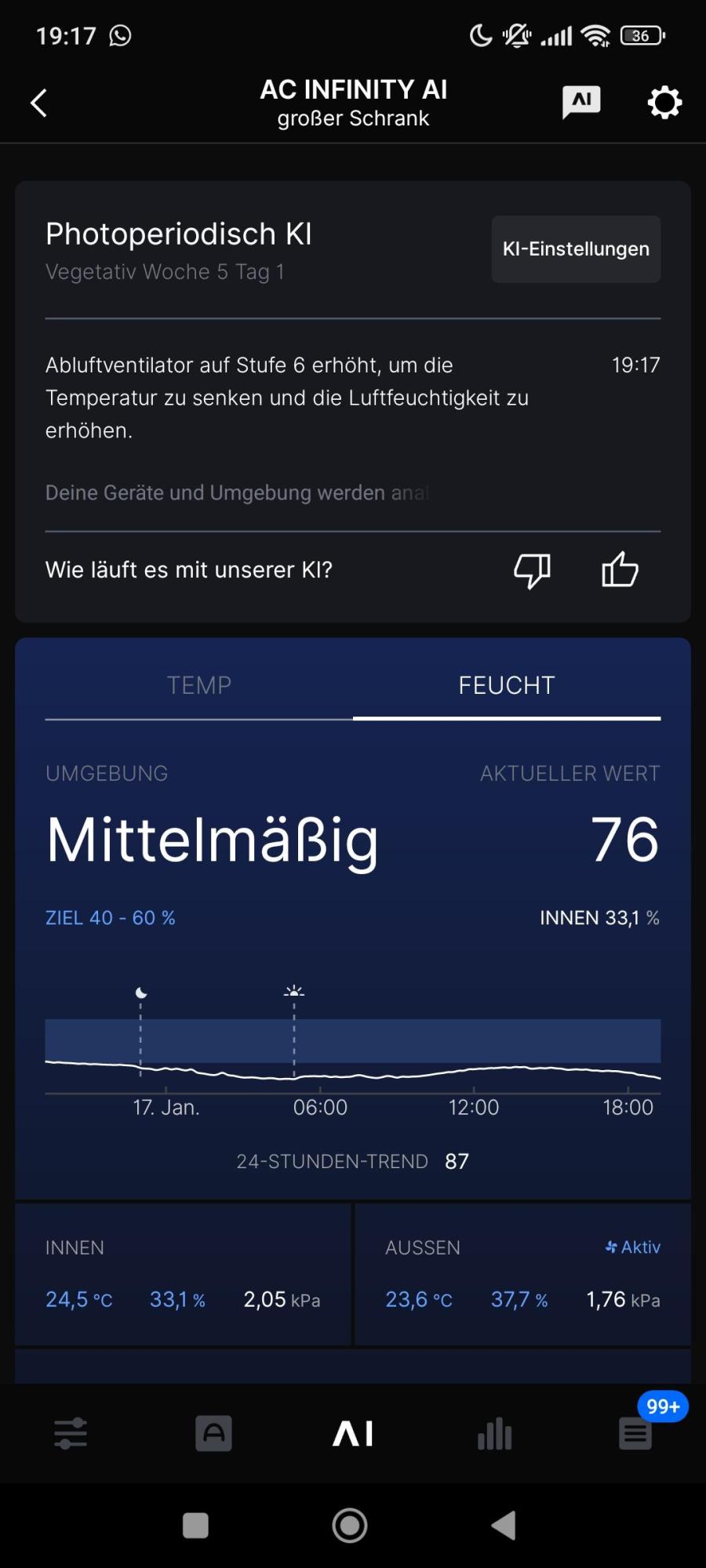Select the FEUCHT tab
This screenshot has width=706, height=1568.
pyautogui.click(x=506, y=686)
